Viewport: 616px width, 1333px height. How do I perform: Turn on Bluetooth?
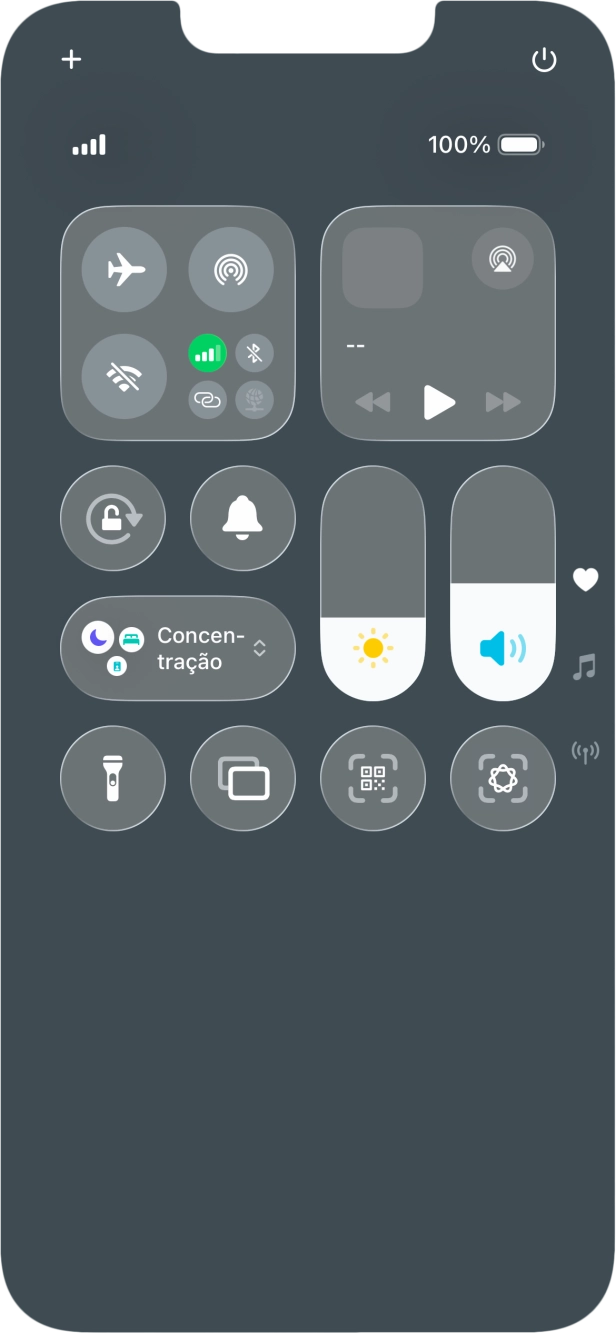pos(254,352)
